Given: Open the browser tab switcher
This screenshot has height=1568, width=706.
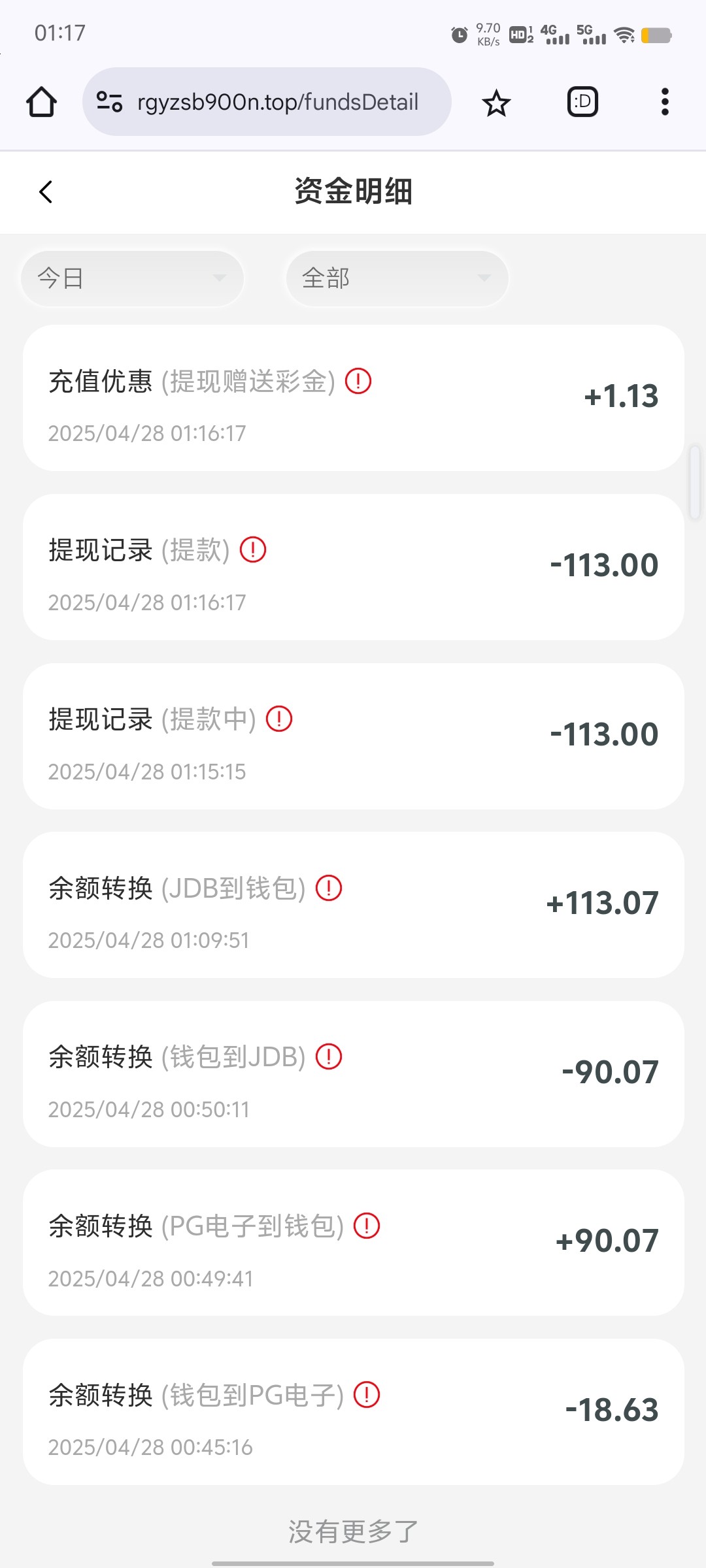Looking at the screenshot, I should pyautogui.click(x=582, y=102).
